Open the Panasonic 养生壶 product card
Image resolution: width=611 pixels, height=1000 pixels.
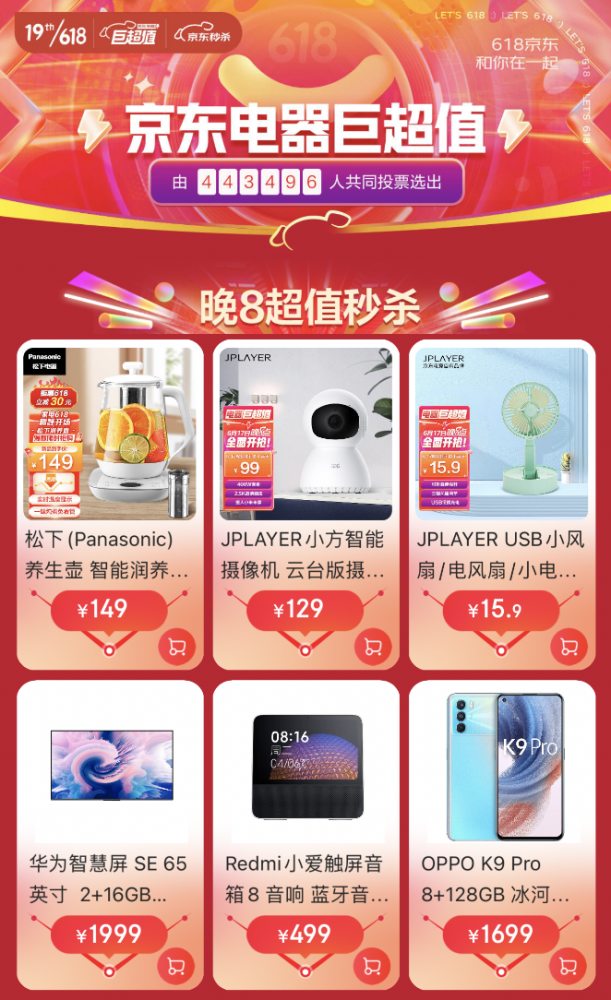pos(109,435)
